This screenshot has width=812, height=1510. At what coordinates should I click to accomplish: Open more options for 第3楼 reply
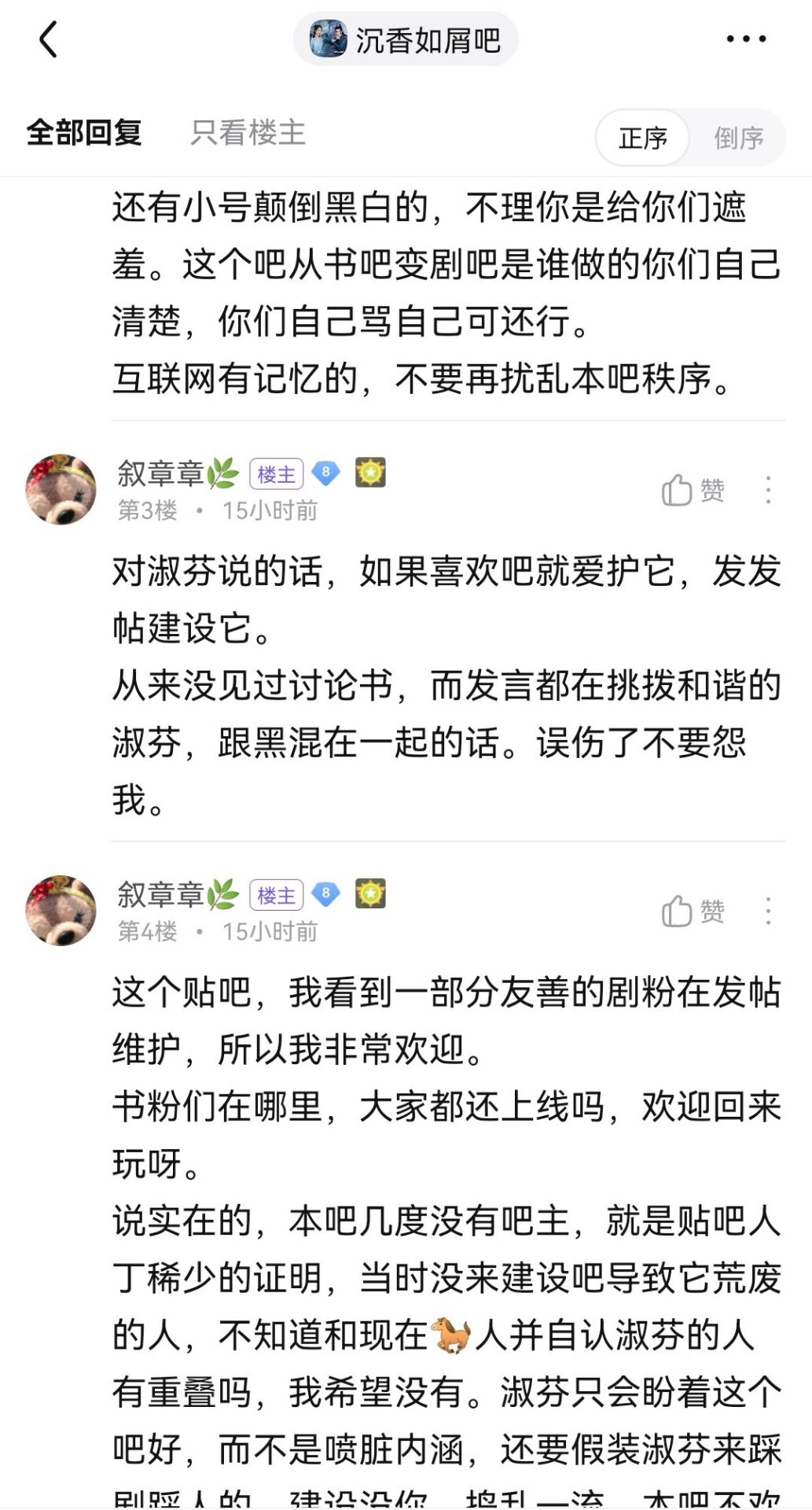(x=768, y=491)
